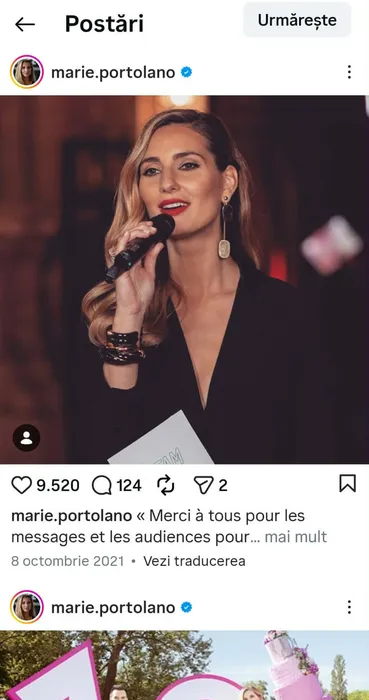Like the post with 9.520 likes

(x=21, y=485)
